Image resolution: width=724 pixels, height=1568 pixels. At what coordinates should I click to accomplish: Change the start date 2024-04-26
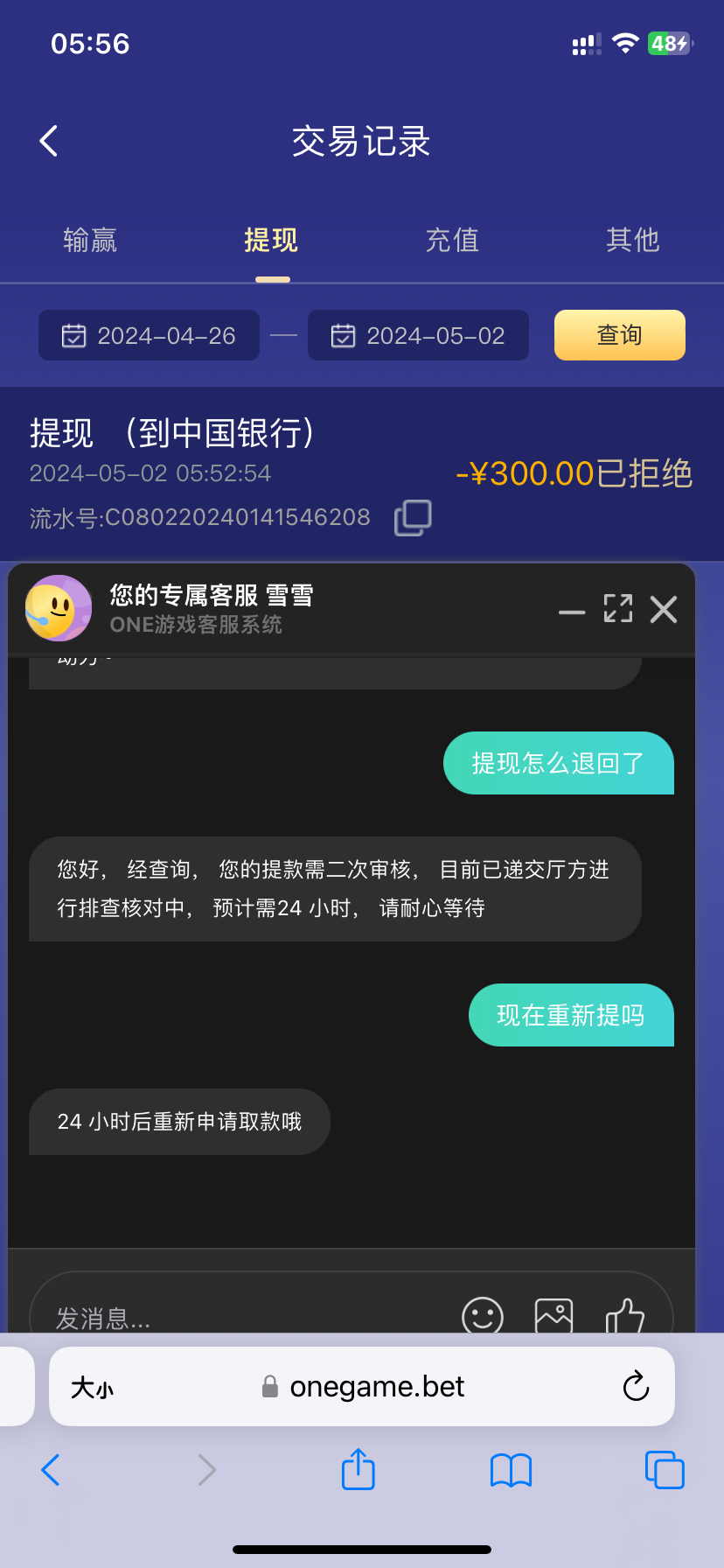[x=149, y=336]
